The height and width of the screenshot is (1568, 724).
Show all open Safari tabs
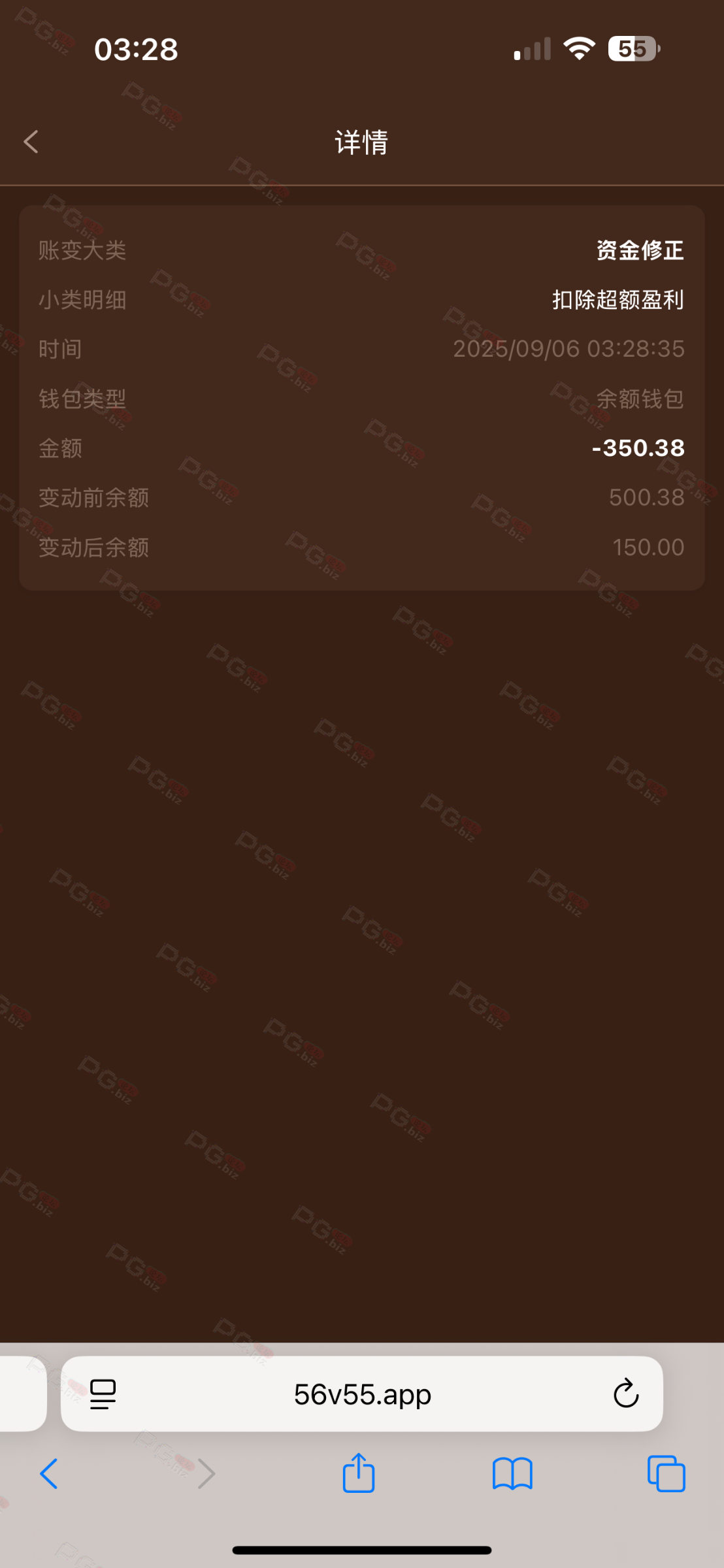pos(666,1474)
